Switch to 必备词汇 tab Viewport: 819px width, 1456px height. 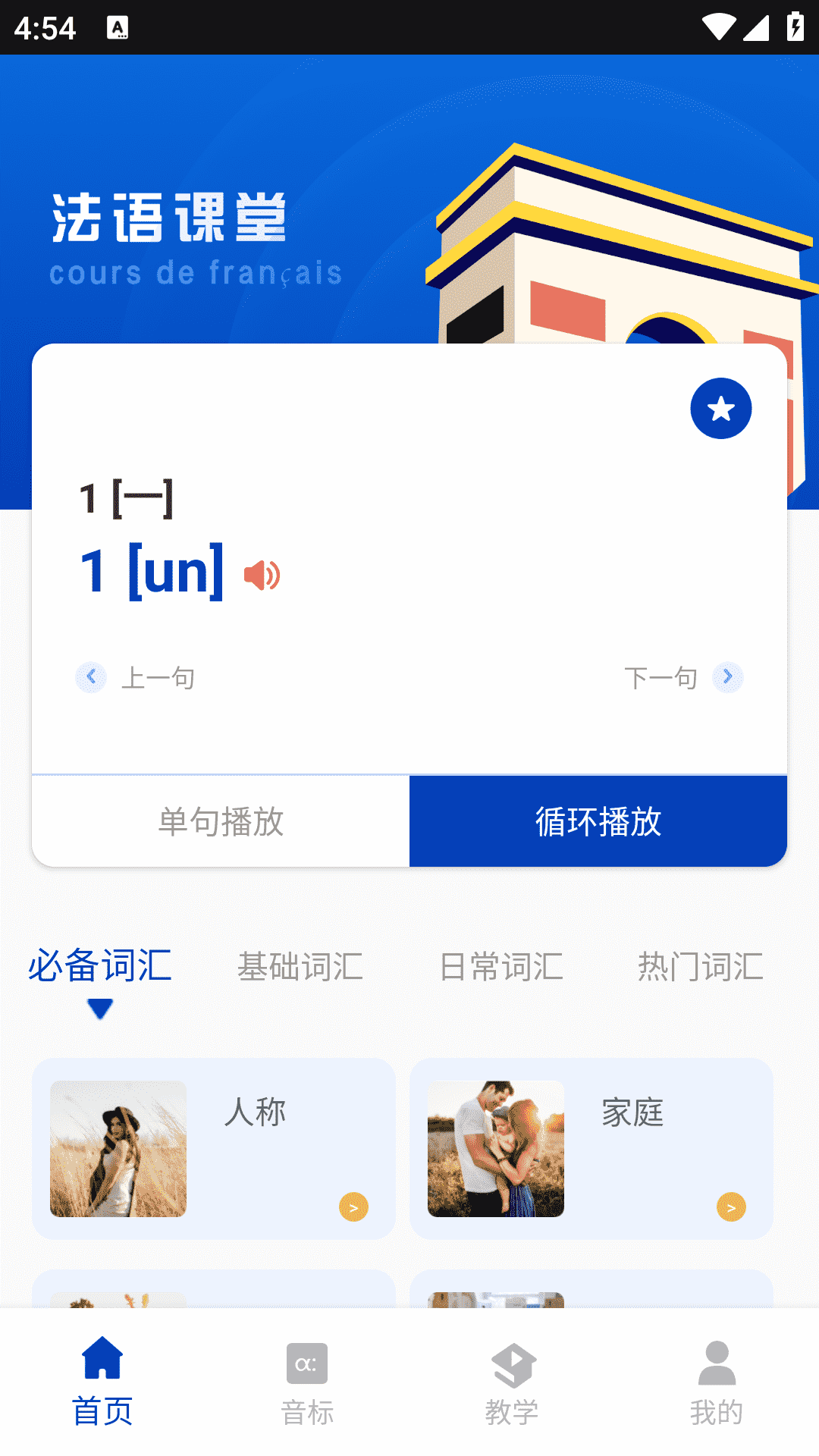100,966
